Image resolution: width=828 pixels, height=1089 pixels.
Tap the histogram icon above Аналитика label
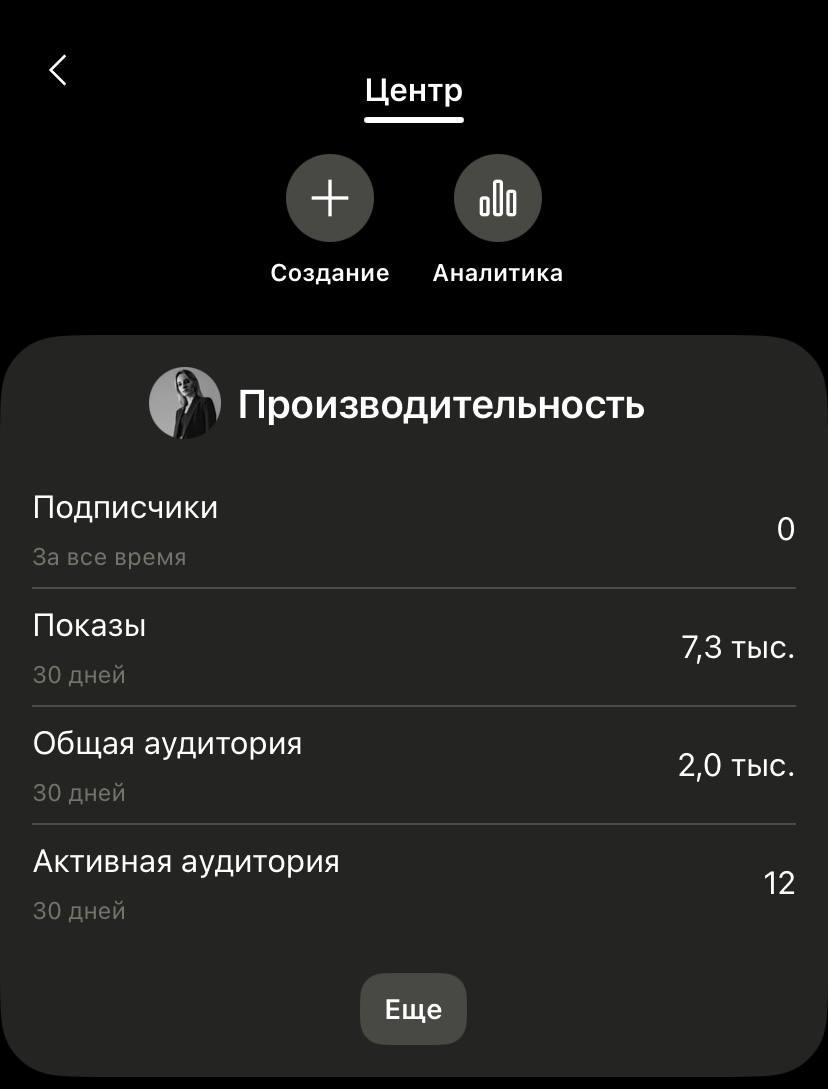tap(497, 198)
